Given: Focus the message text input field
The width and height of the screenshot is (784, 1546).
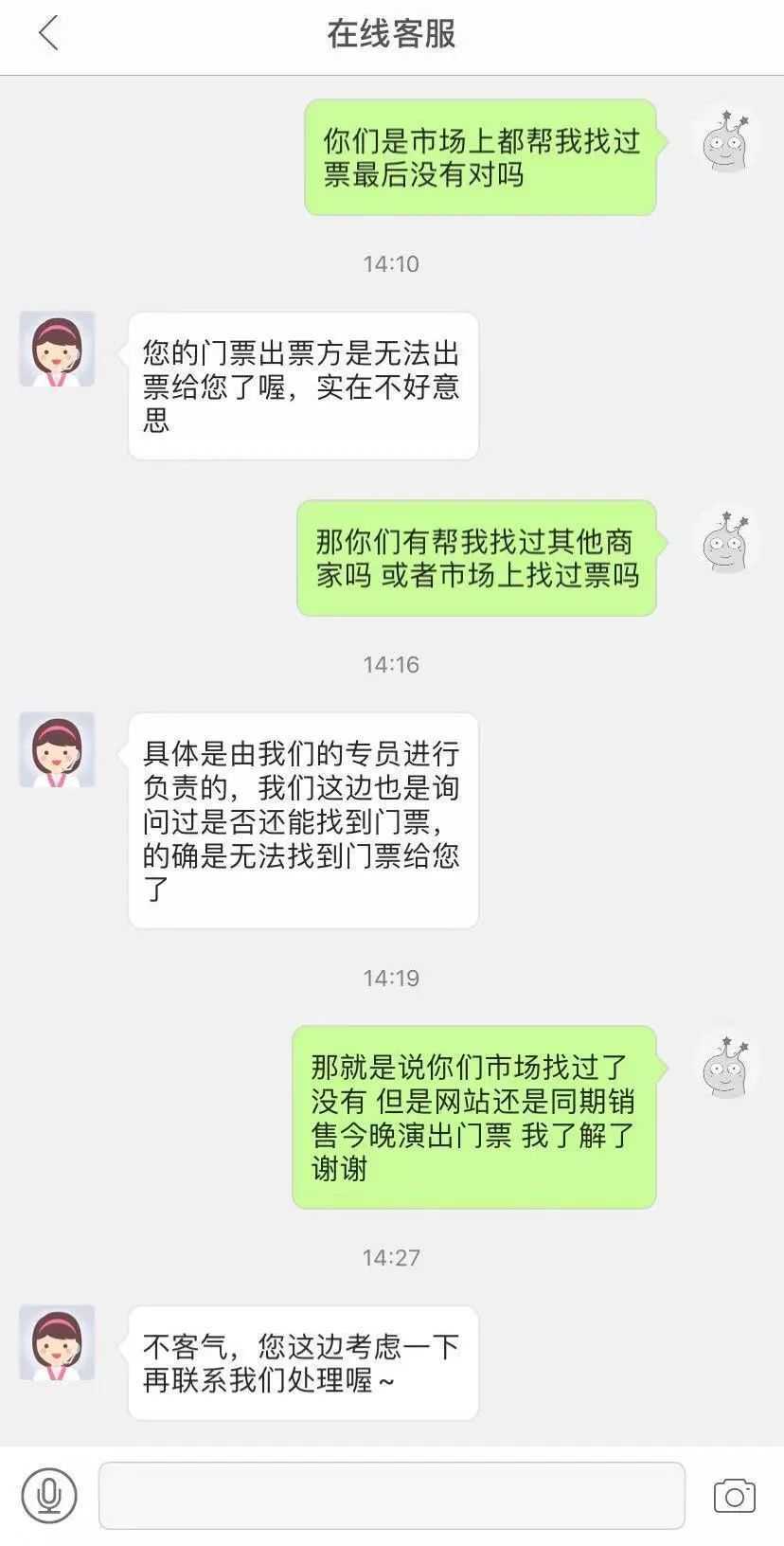Looking at the screenshot, I should pos(391,1496).
